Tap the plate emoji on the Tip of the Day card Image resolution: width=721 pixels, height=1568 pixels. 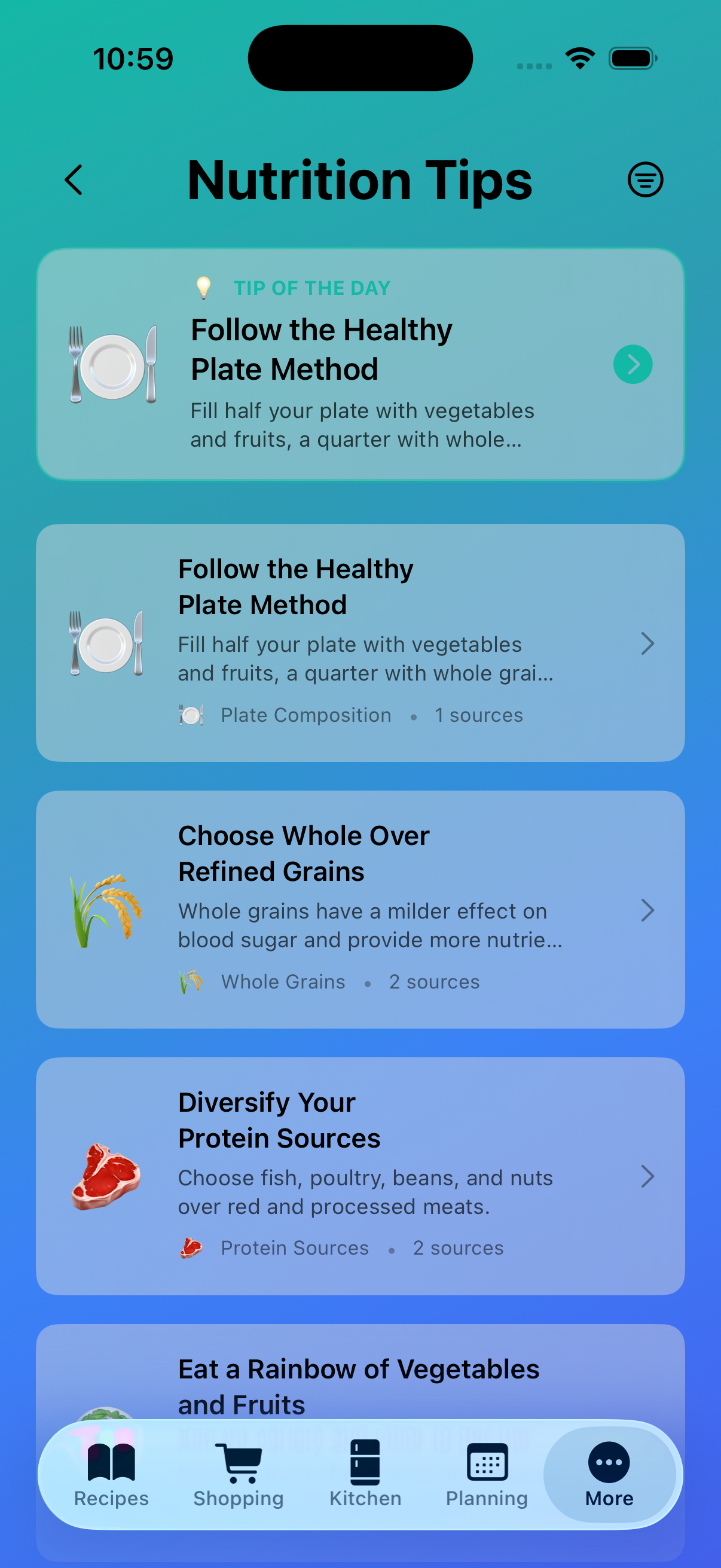[112, 364]
